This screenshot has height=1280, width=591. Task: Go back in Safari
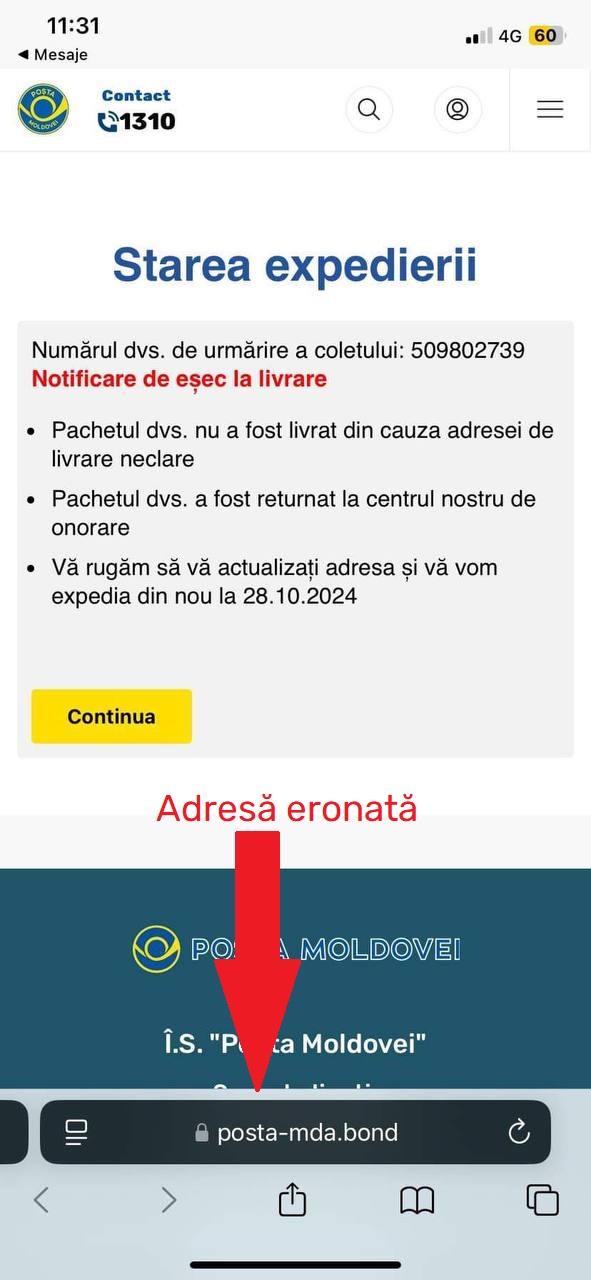(x=41, y=1199)
